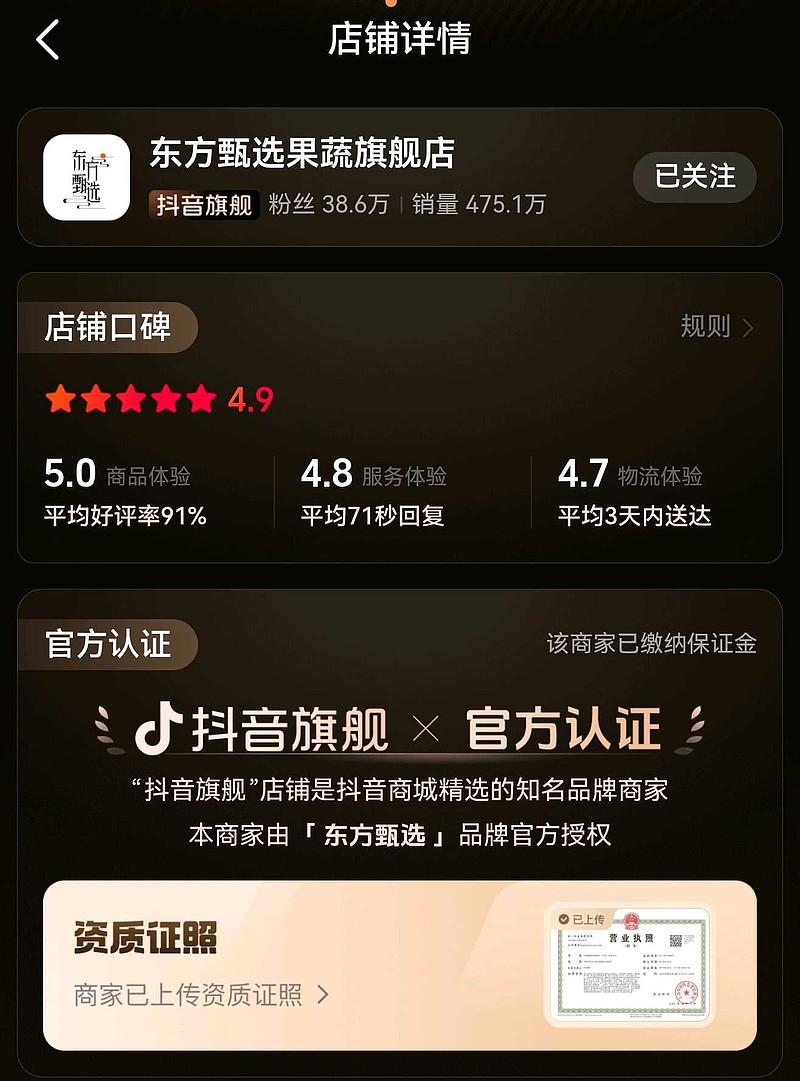
Task: Tap the 官方认证 certification label icon
Action: 108,644
